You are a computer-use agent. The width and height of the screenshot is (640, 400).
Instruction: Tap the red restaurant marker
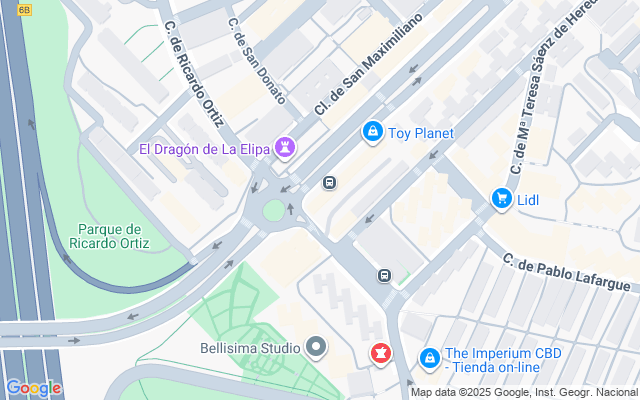(381, 353)
